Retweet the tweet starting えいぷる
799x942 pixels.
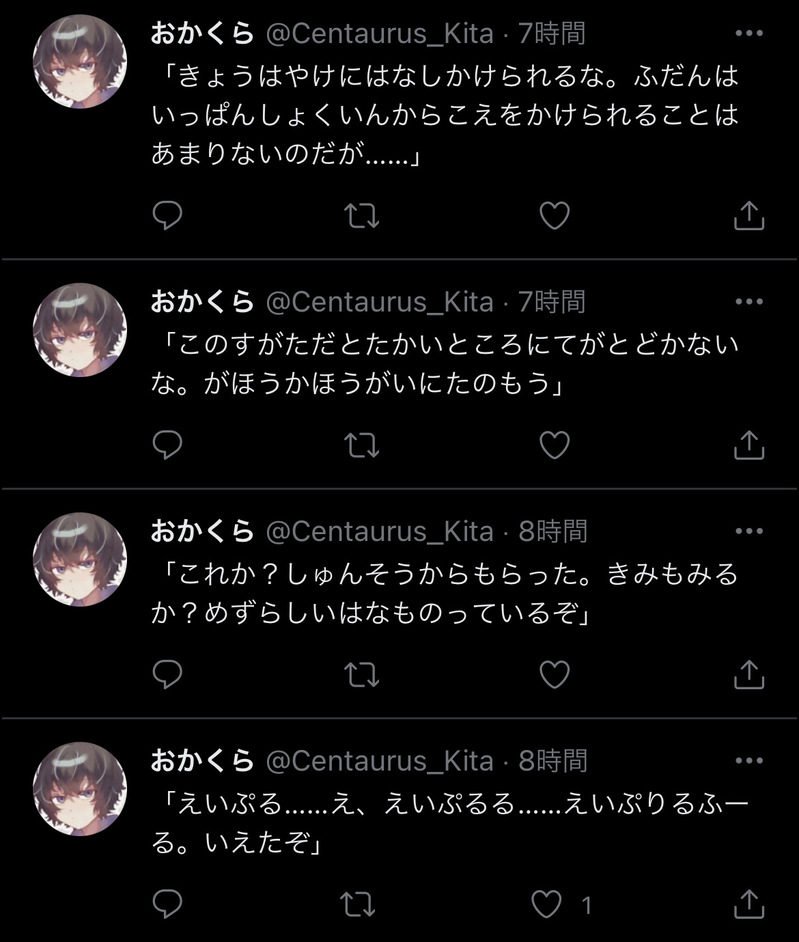(360, 906)
